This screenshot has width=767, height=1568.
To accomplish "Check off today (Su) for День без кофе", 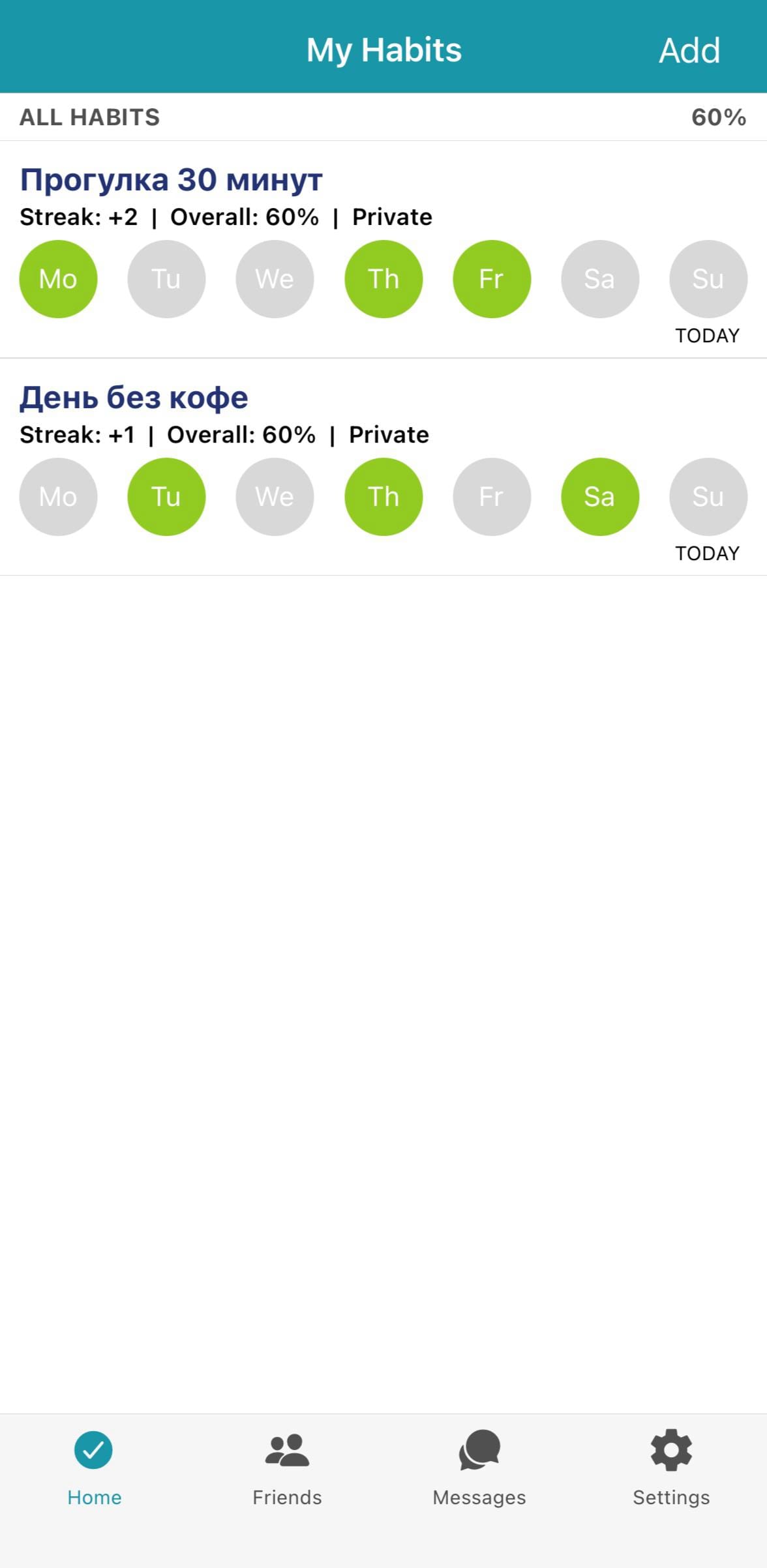I will coord(708,497).
